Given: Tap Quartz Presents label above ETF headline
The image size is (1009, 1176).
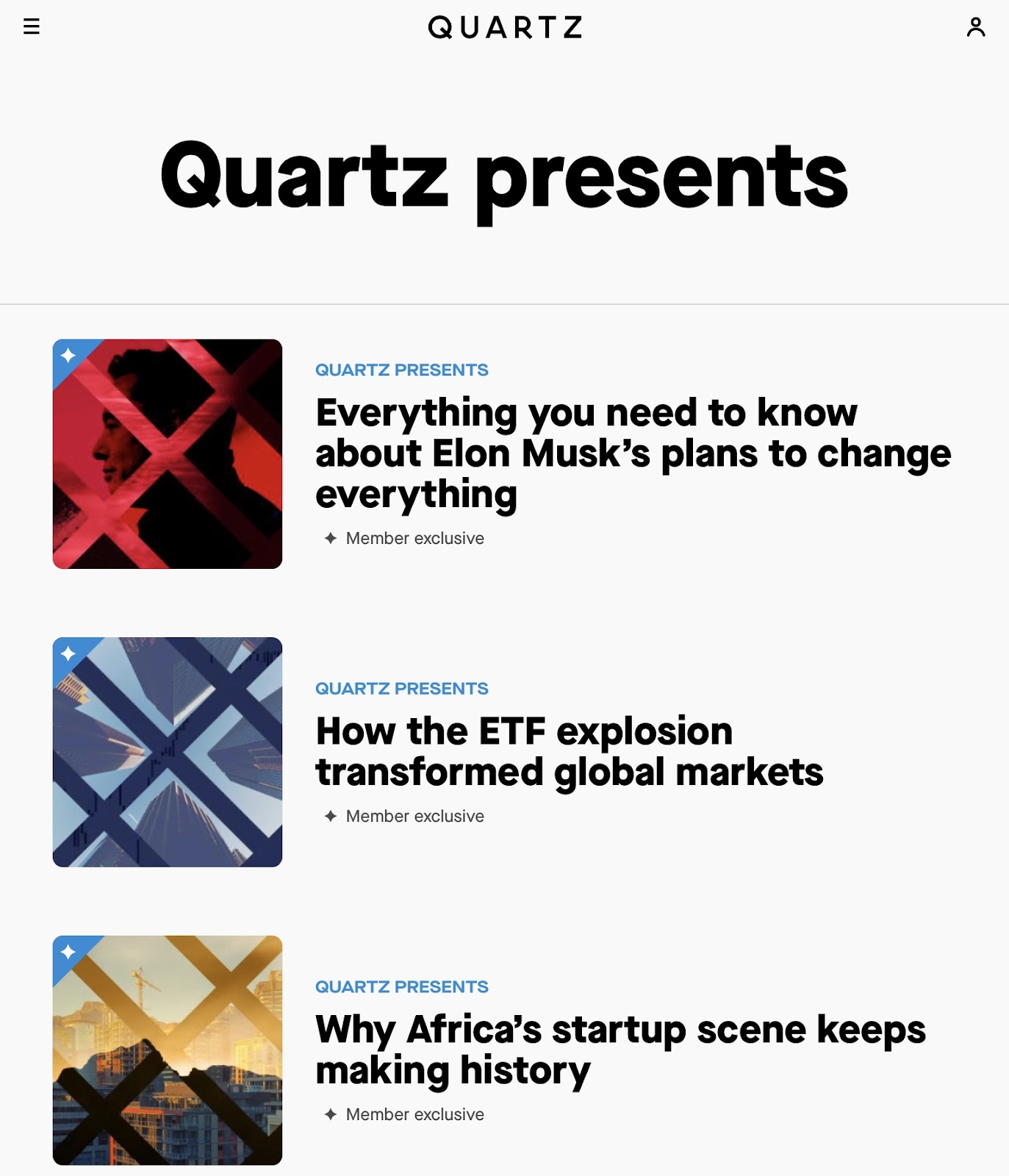Looking at the screenshot, I should (x=401, y=689).
